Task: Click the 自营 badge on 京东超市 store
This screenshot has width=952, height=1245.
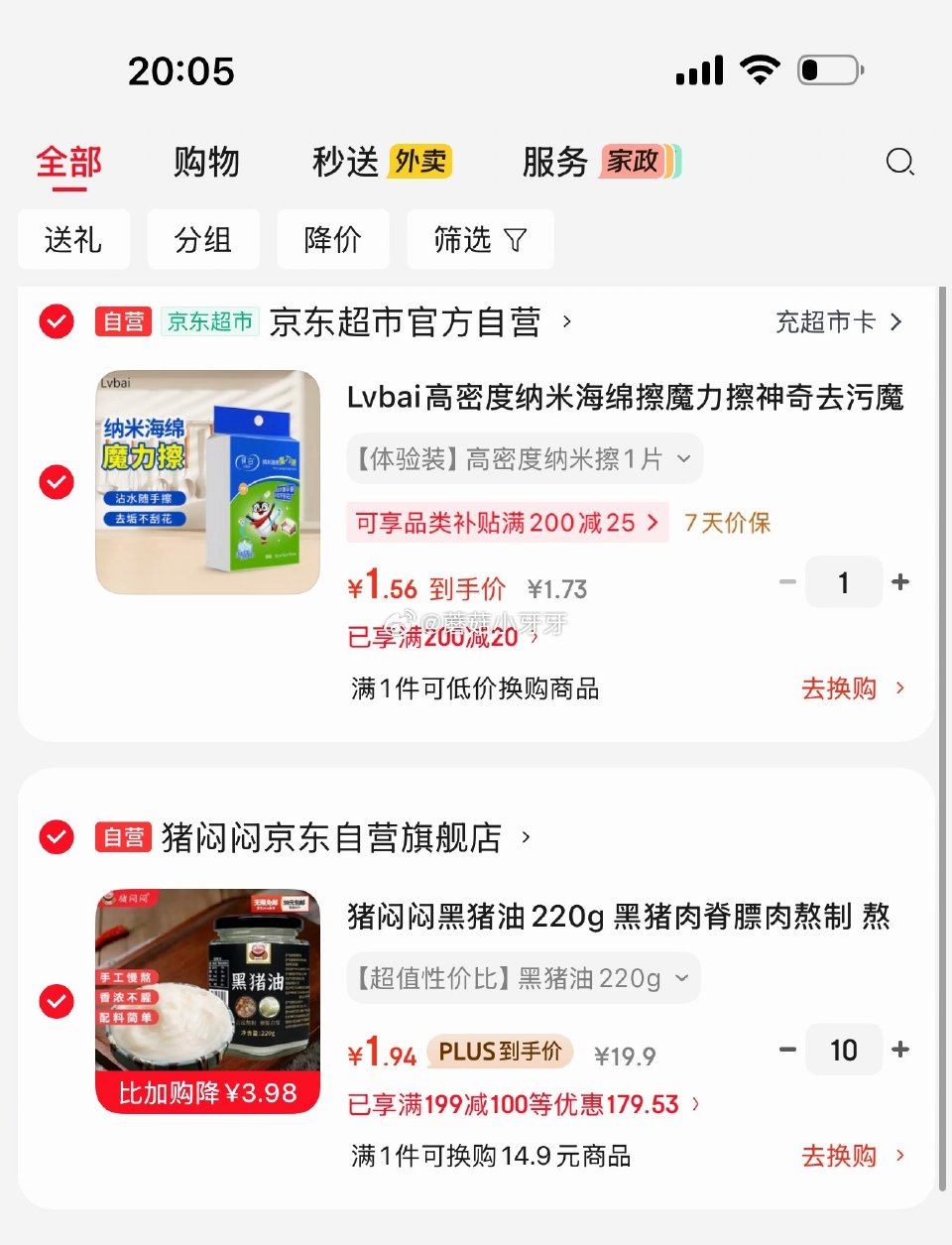Action: pyautogui.click(x=122, y=321)
